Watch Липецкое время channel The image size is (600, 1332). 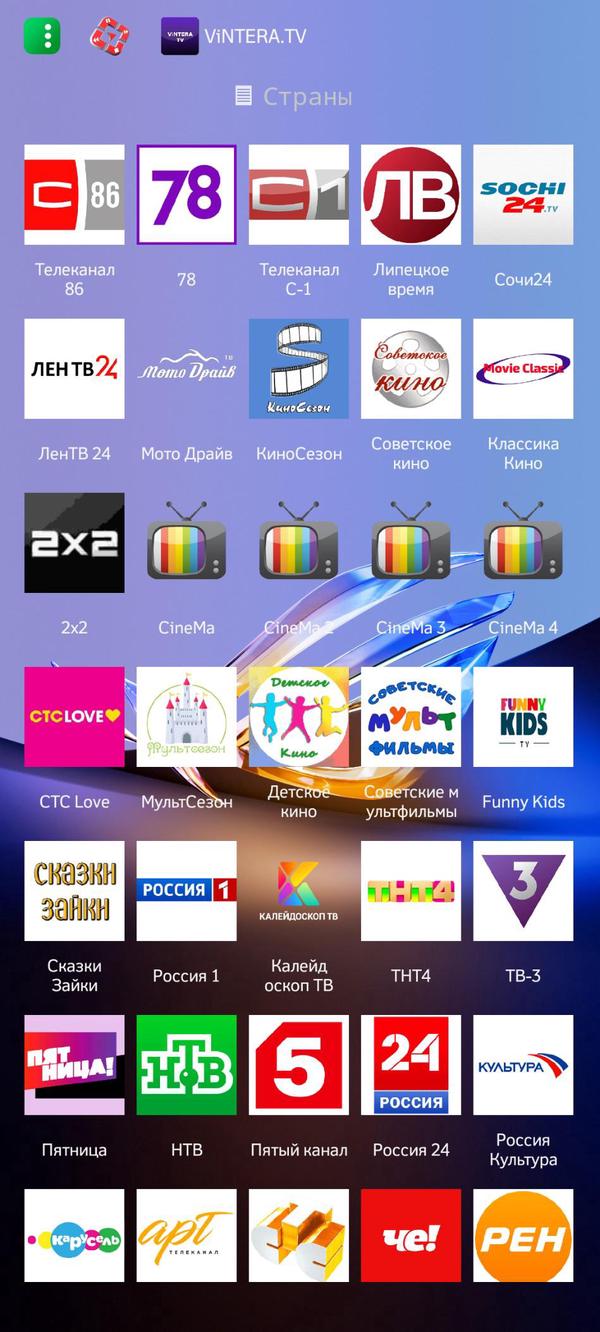click(x=411, y=195)
